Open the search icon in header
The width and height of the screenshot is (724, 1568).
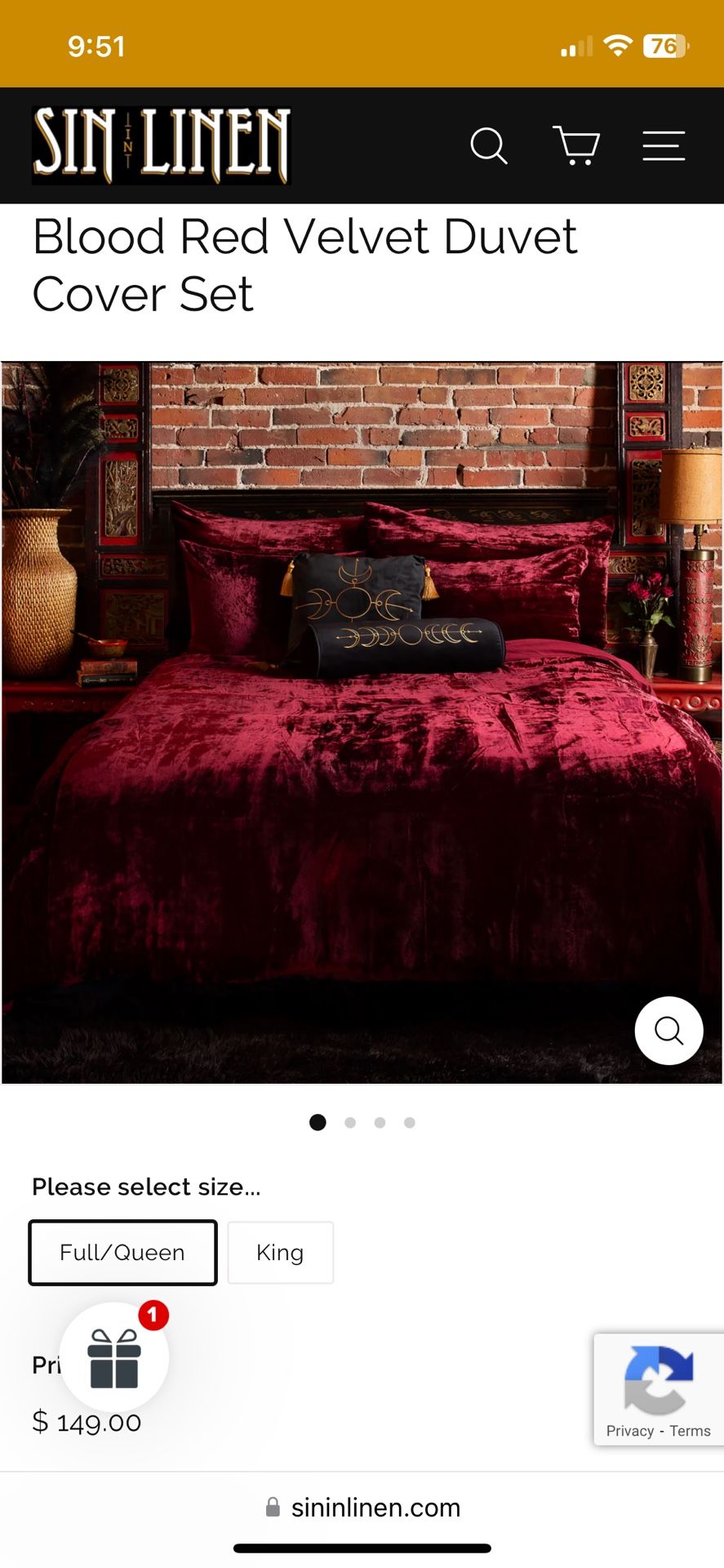tap(489, 146)
